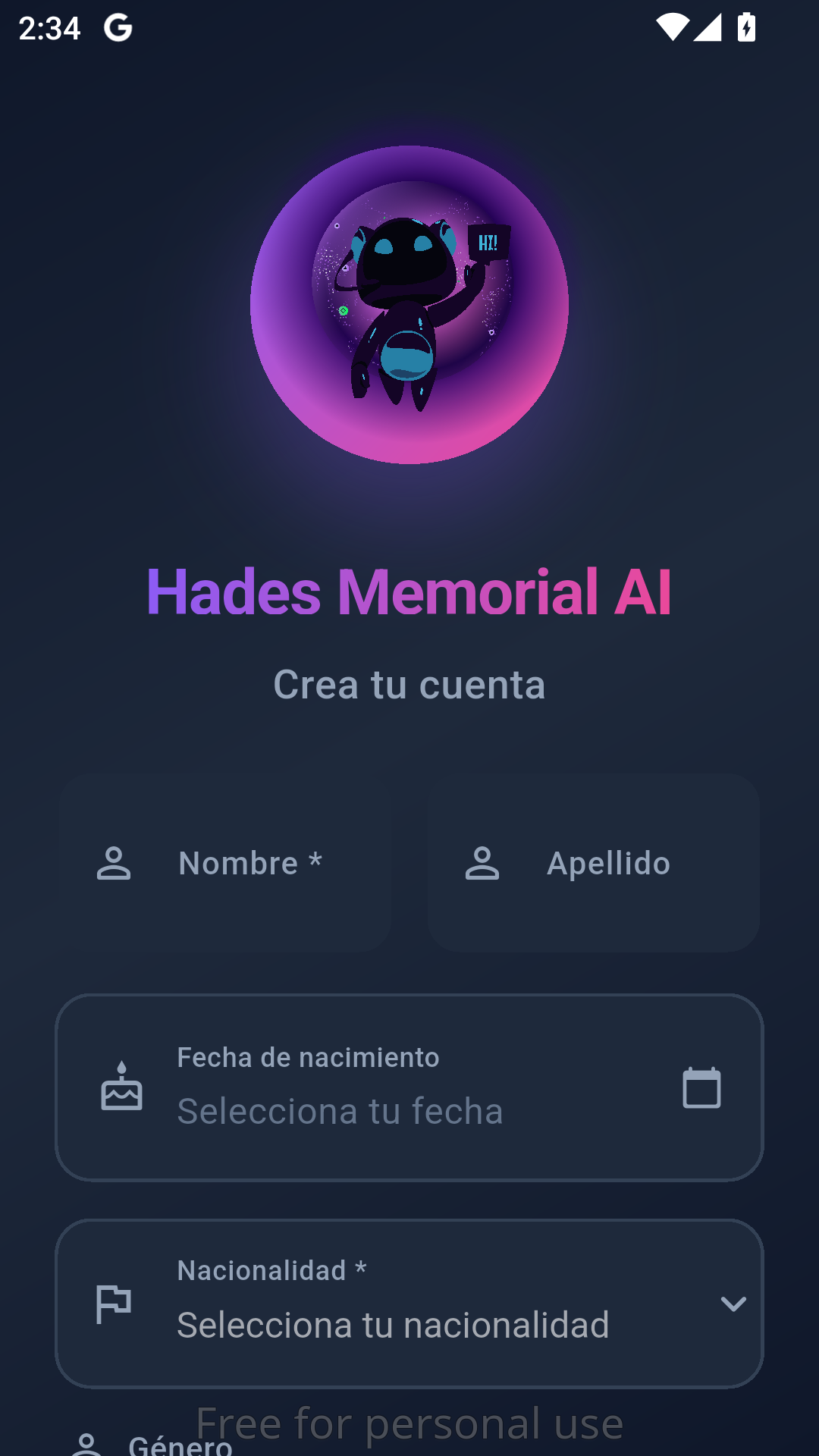The image size is (819, 1456).
Task: Tap the birthday cake icon
Action: (x=121, y=1088)
